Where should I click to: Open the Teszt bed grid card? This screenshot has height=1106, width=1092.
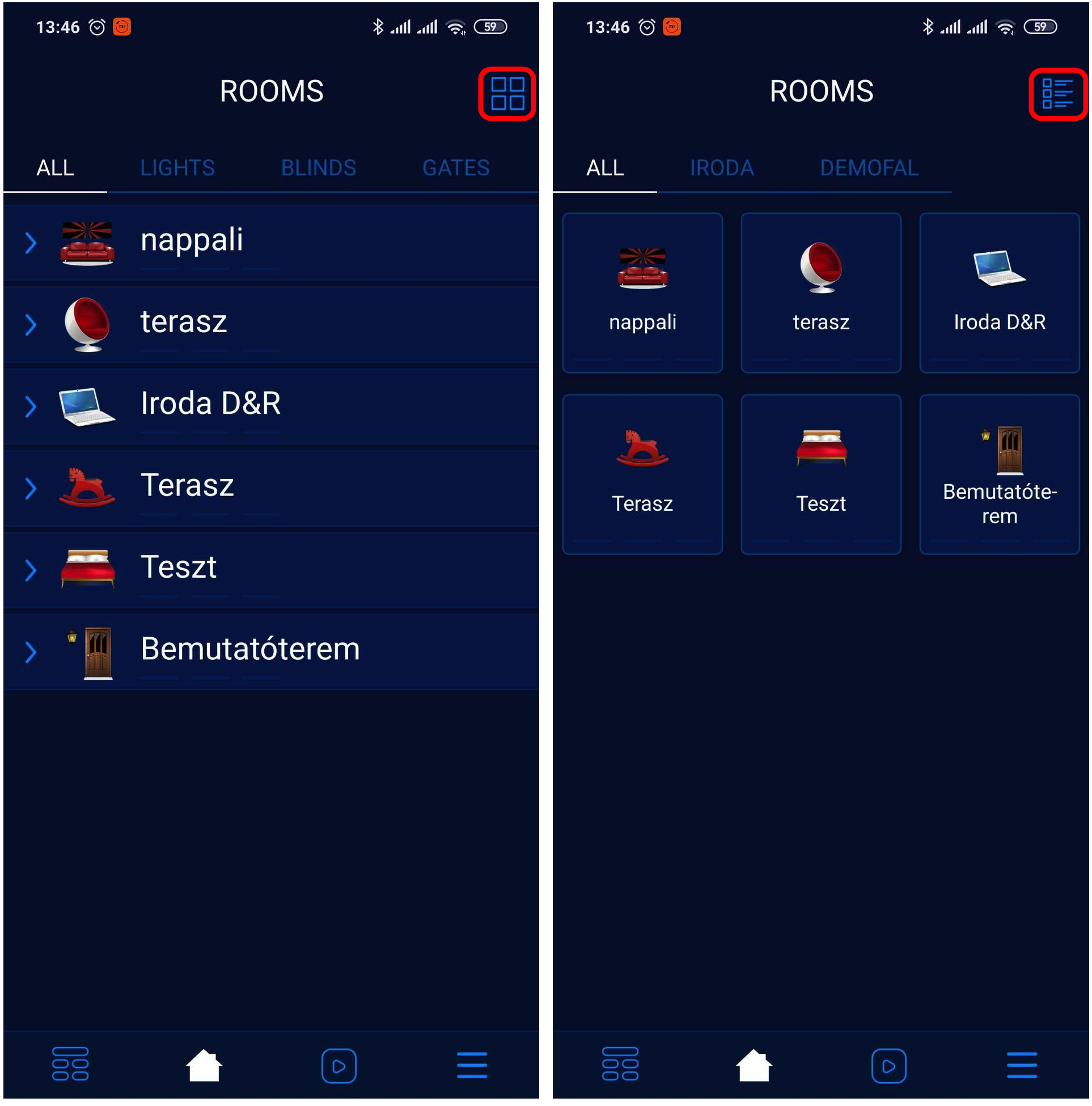point(820,474)
